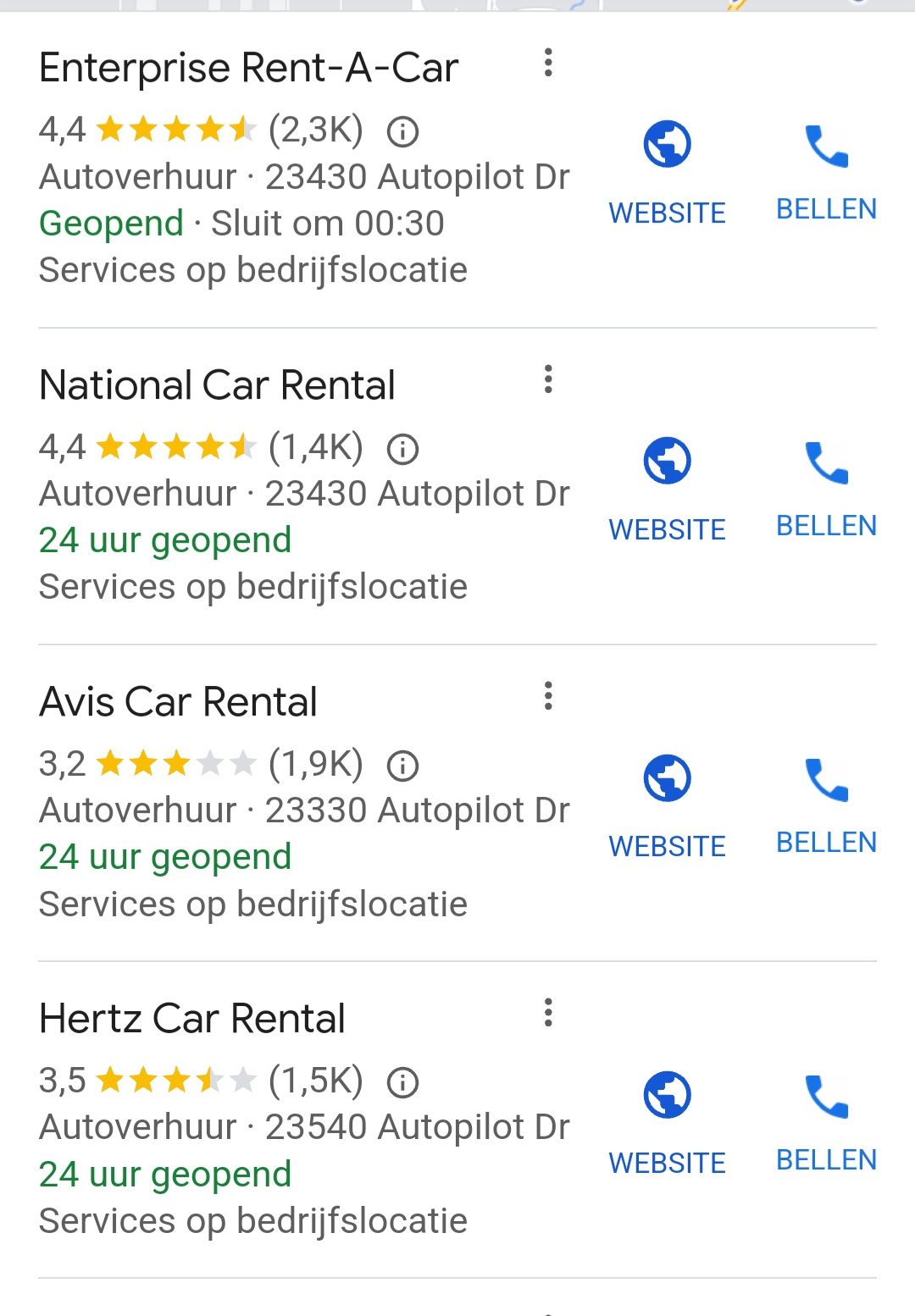
Task: Show rating info for Enterprise Rent-A-Car
Action: 402,131
